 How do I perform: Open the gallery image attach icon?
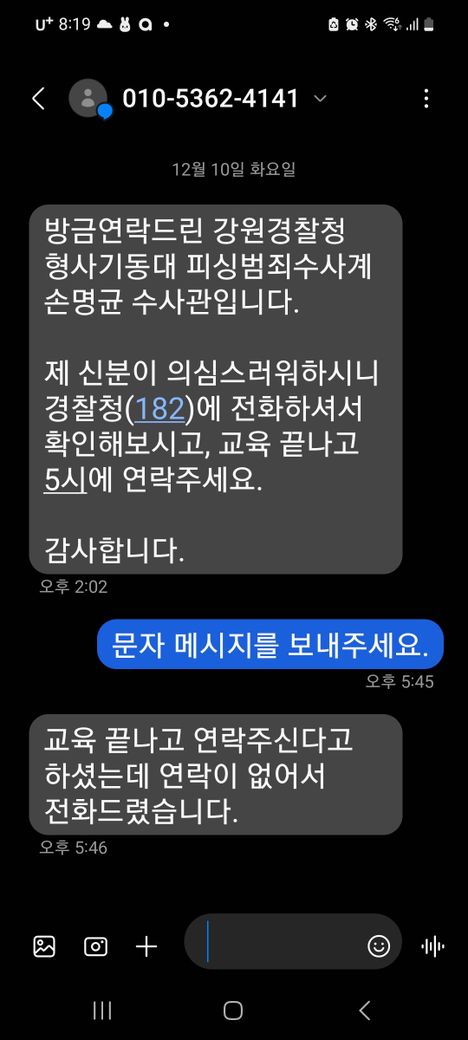point(44,946)
